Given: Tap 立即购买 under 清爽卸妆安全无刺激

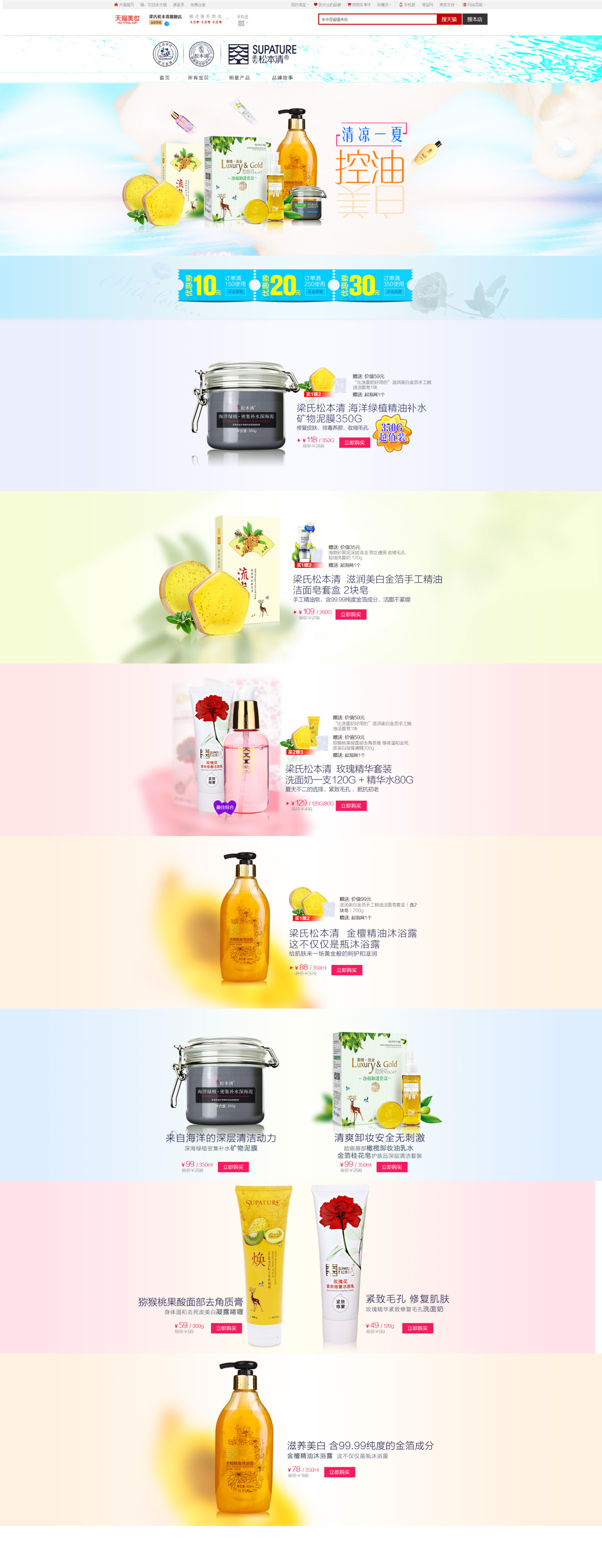Looking at the screenshot, I should pos(392,1167).
